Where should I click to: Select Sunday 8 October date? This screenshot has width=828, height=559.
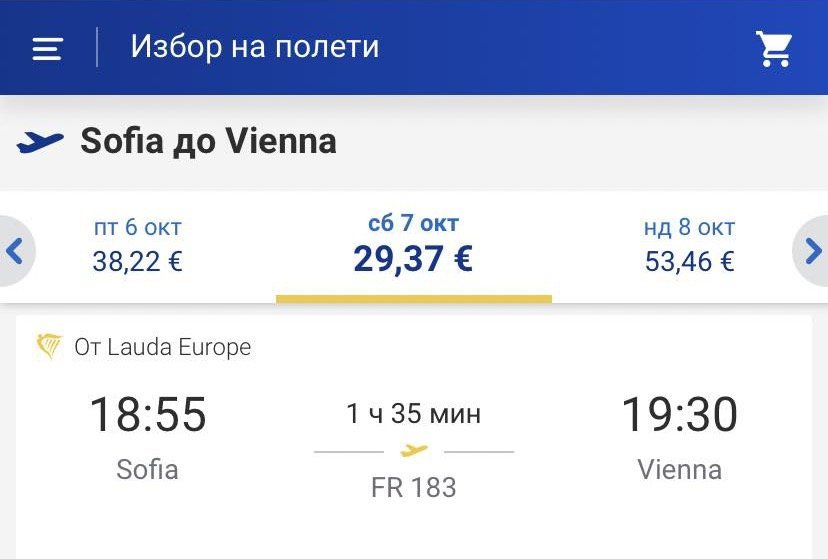pyautogui.click(x=689, y=246)
